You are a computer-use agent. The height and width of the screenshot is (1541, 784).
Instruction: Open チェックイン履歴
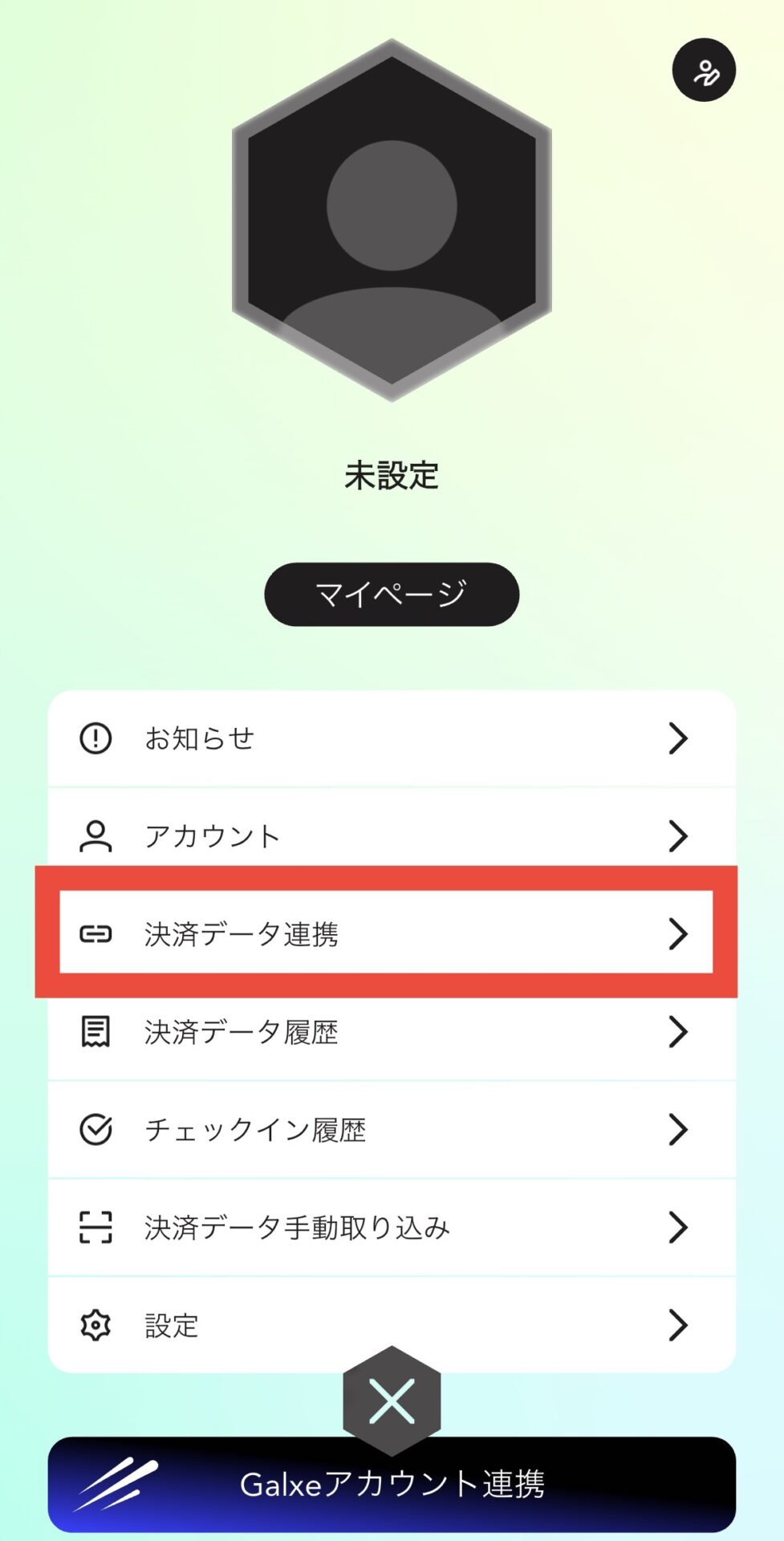[392, 1129]
